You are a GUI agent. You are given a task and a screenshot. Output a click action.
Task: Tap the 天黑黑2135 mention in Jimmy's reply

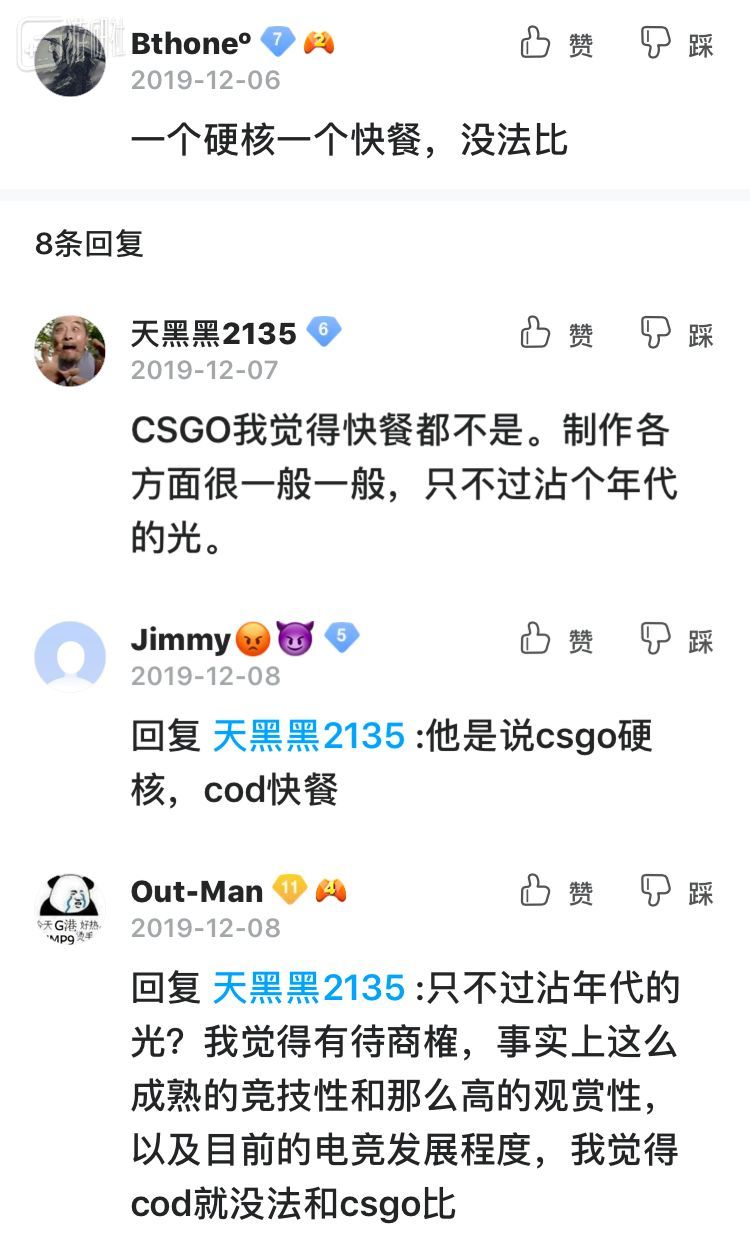coord(308,737)
